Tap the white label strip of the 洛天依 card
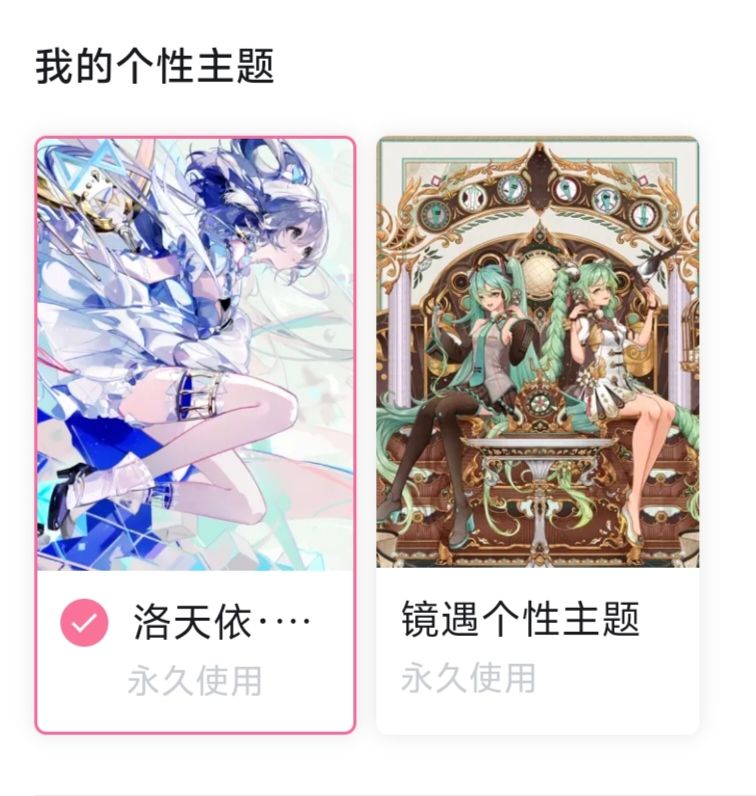The height and width of the screenshot is (796, 756). pos(196,650)
